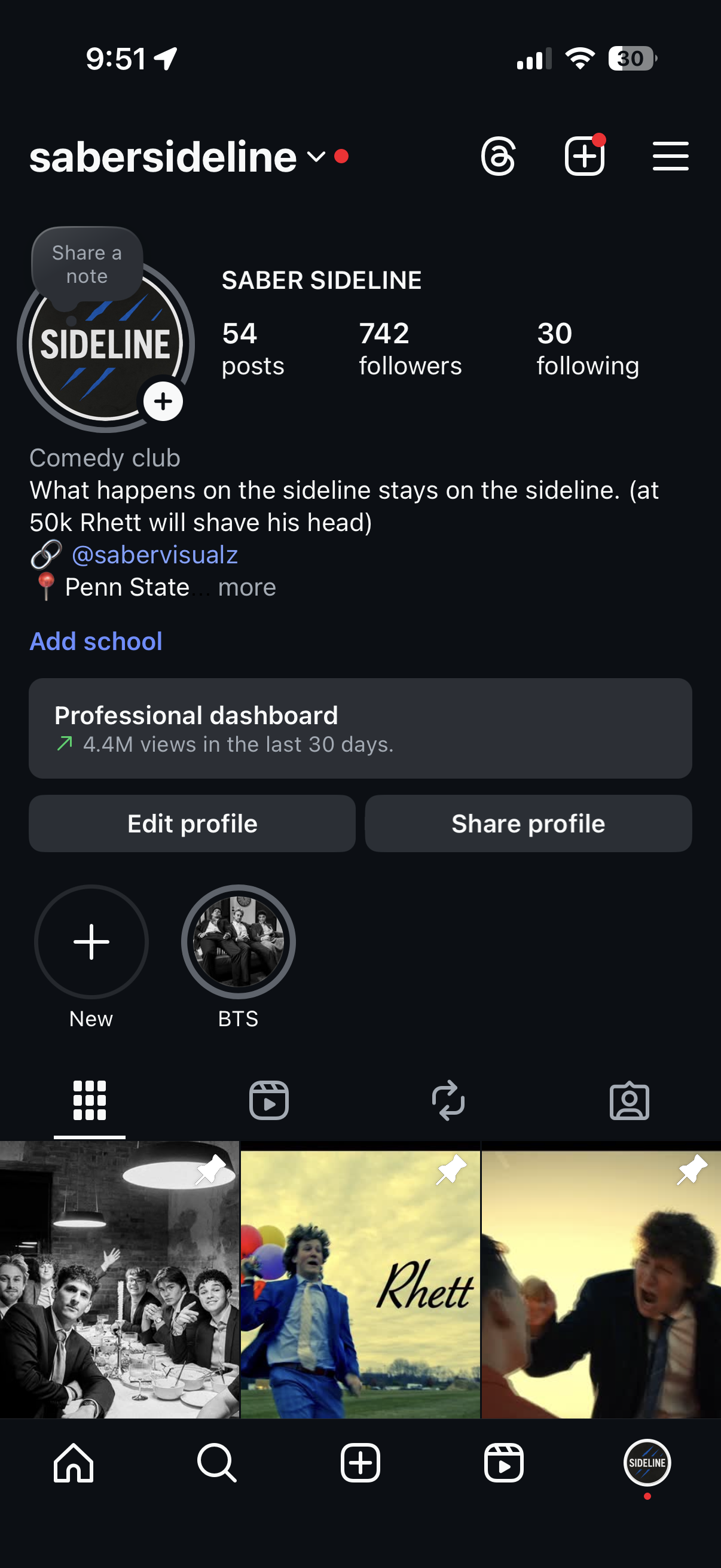The height and width of the screenshot is (1568, 721).
Task: Tap the Add school link
Action: 96,641
